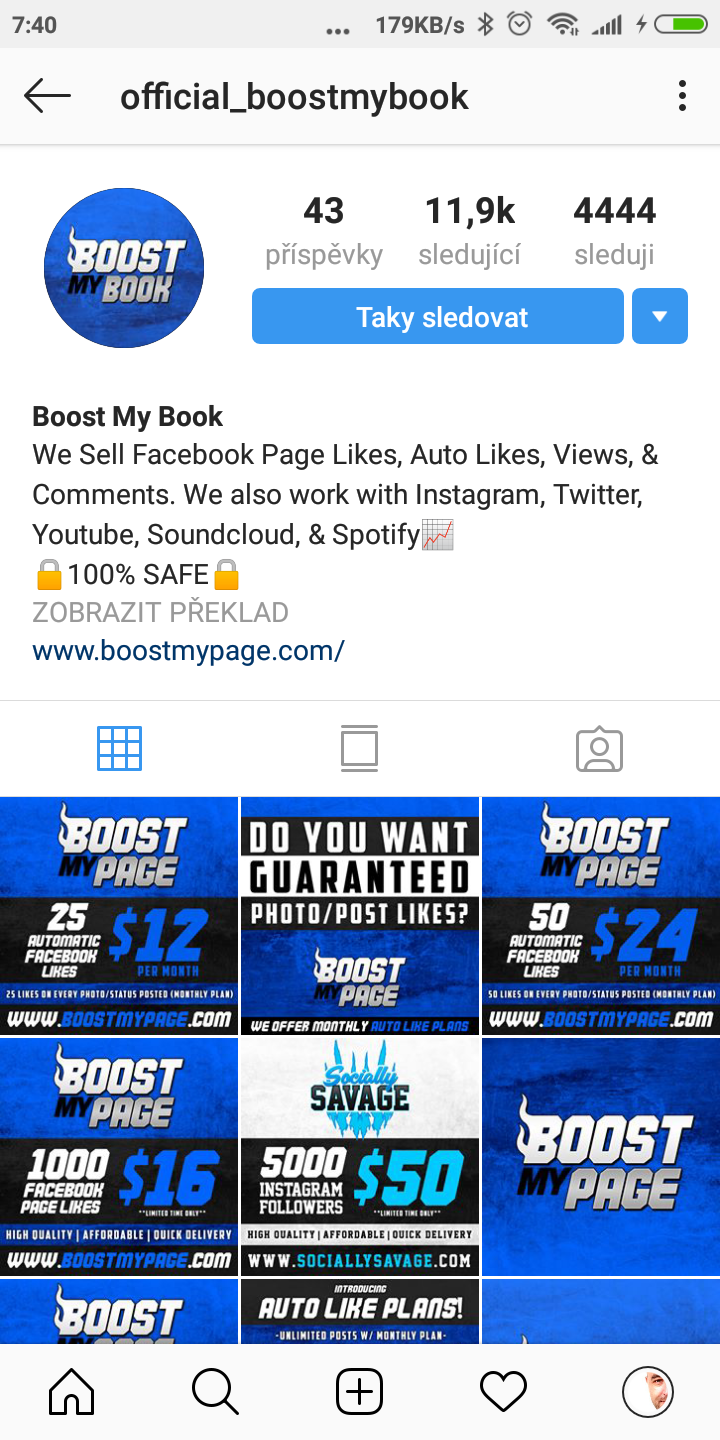Image resolution: width=720 pixels, height=1440 pixels.
Task: Open the 1000 Facebook page likes $16 post
Action: click(119, 1156)
